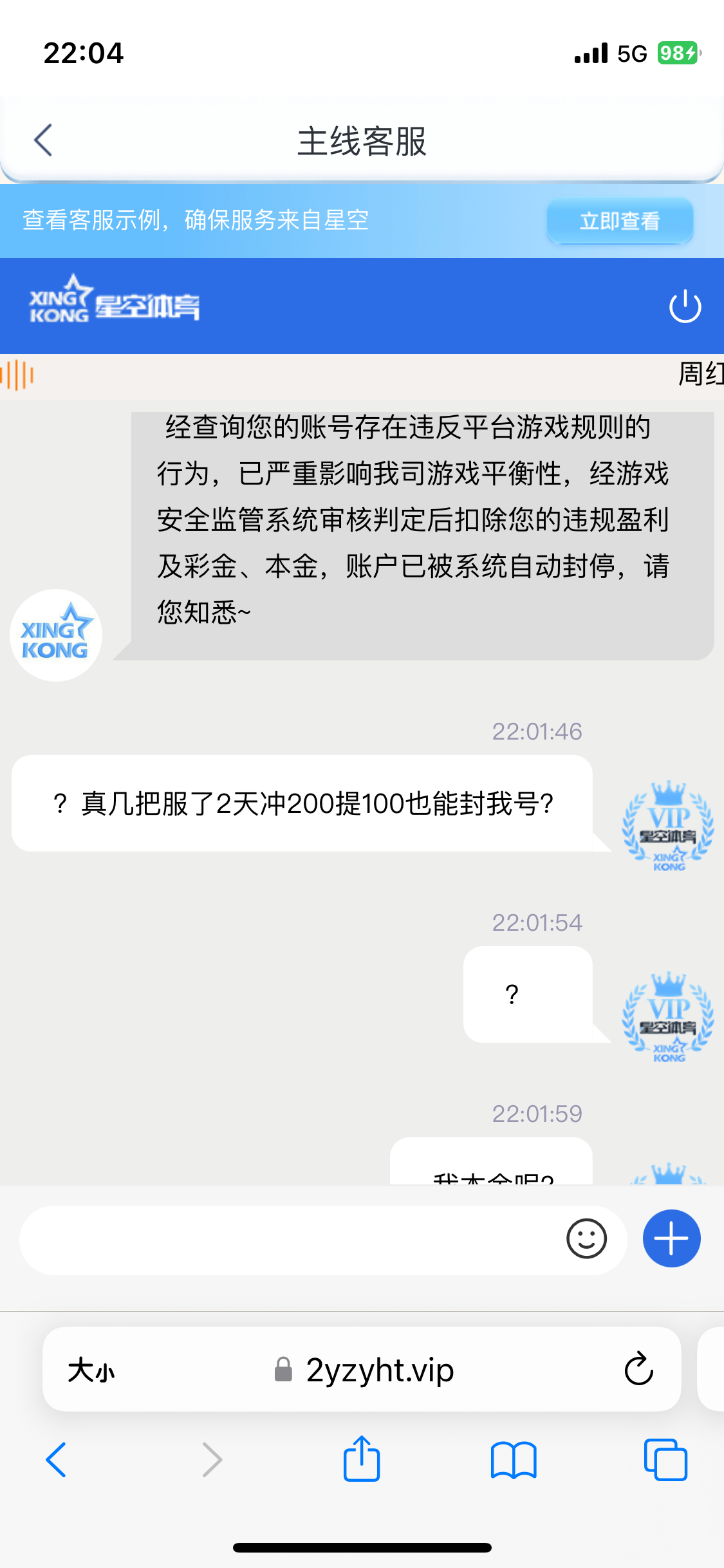Reload the page

pyautogui.click(x=638, y=1369)
